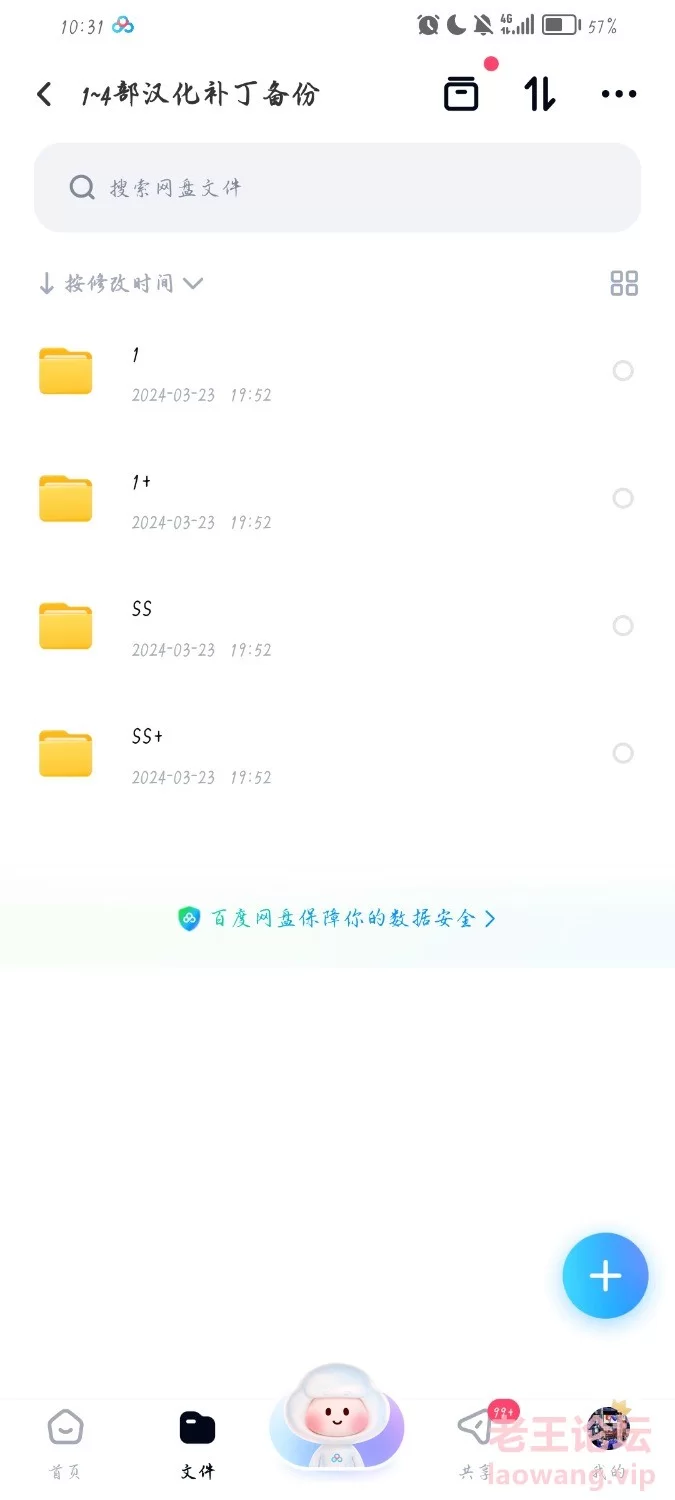
Task: Select the checkbox for folder SS
Action: click(x=623, y=626)
